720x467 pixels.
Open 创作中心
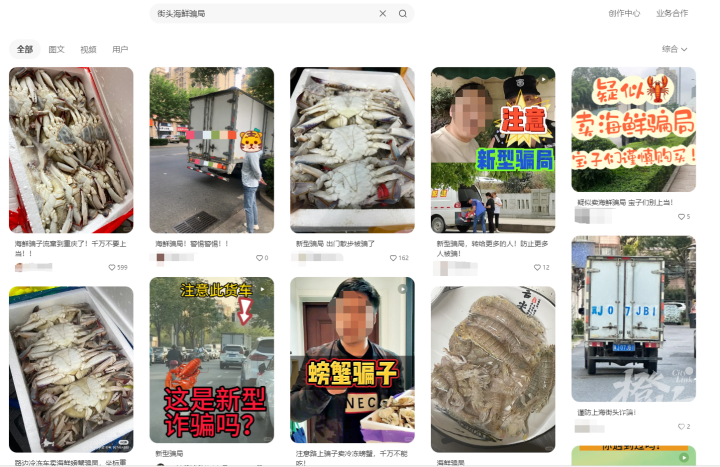click(x=624, y=13)
